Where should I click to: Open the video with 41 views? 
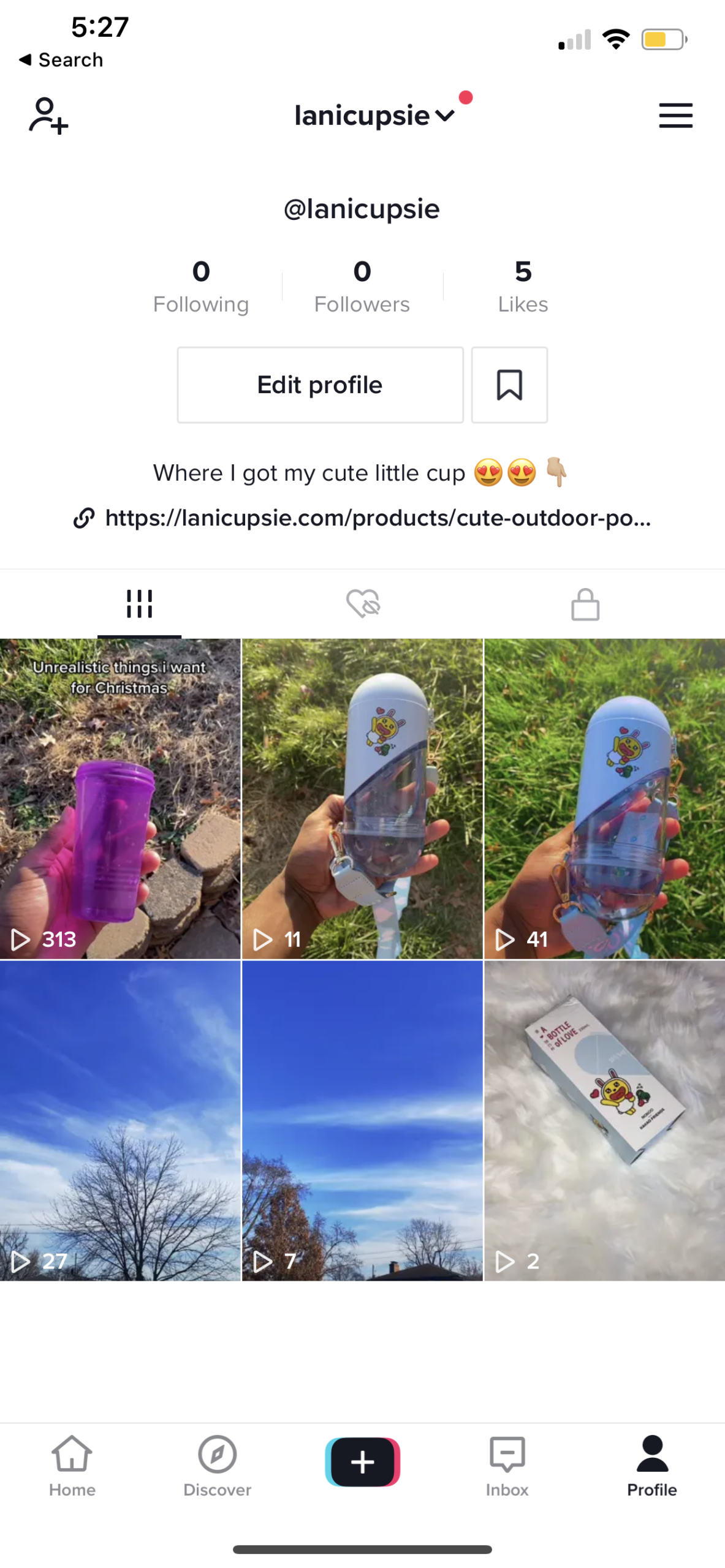[x=604, y=797]
